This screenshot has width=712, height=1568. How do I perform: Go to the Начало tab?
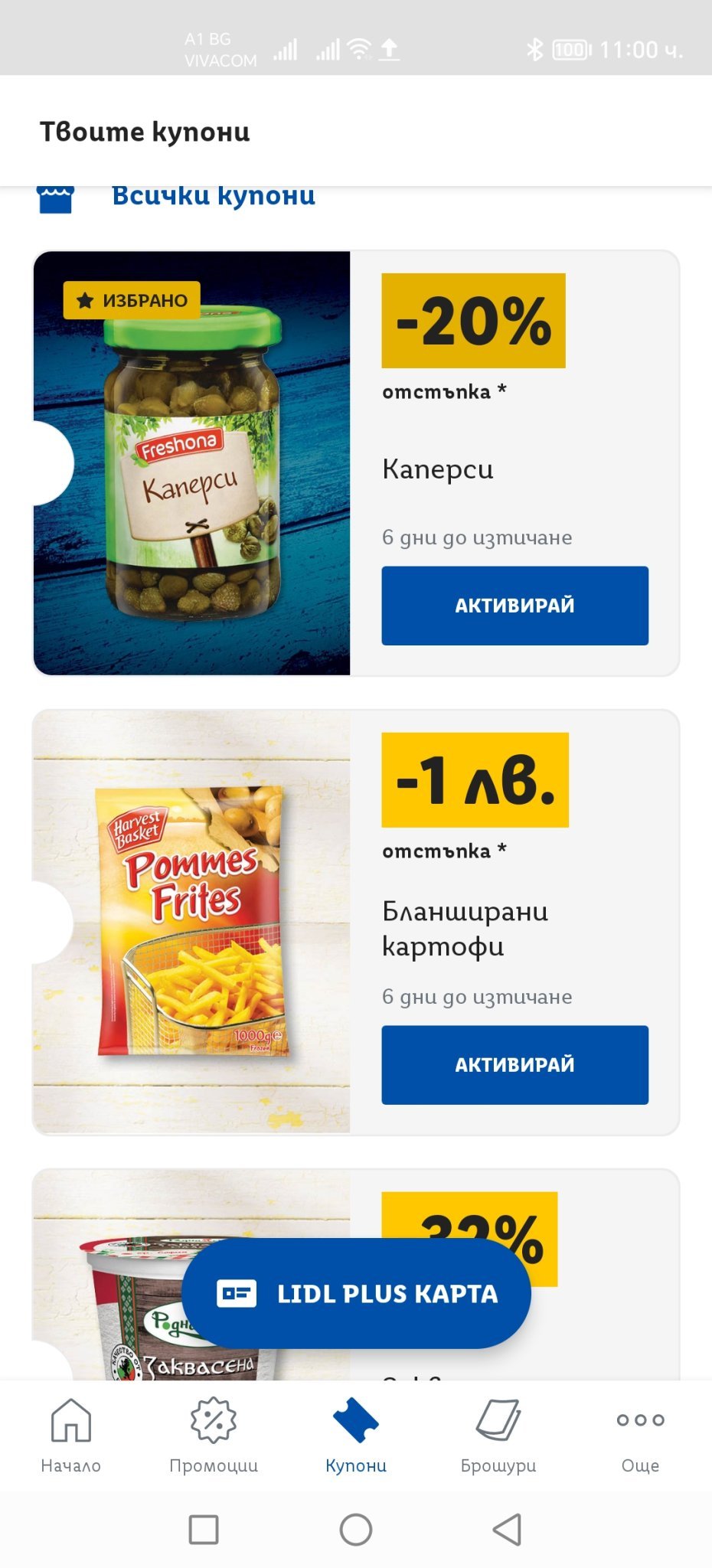point(70,1435)
